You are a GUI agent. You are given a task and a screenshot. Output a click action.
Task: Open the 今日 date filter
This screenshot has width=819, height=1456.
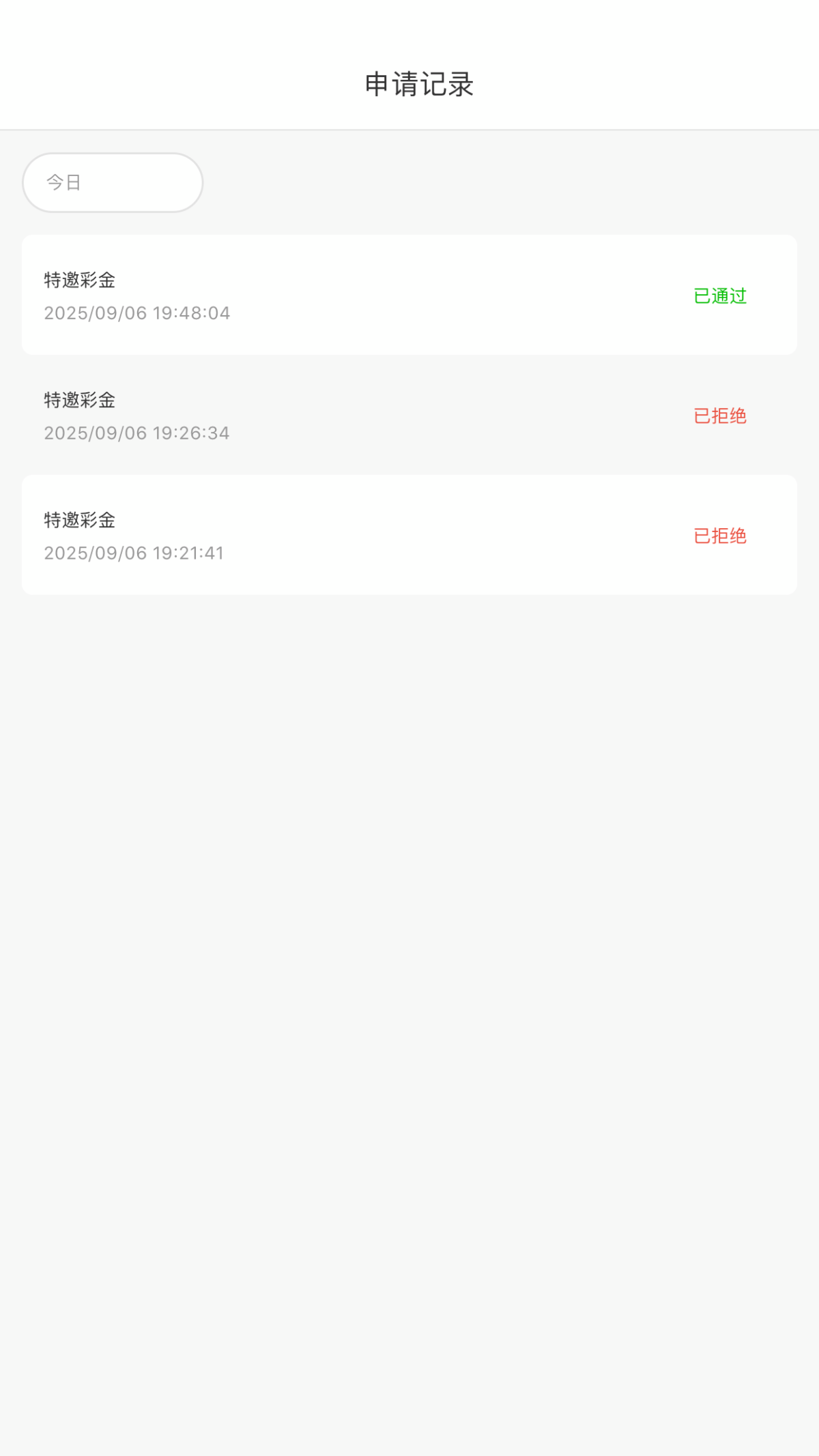113,183
